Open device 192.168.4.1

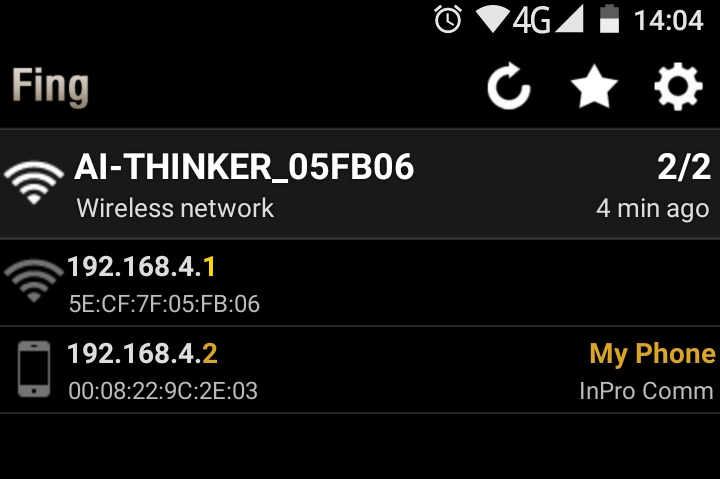click(x=360, y=283)
